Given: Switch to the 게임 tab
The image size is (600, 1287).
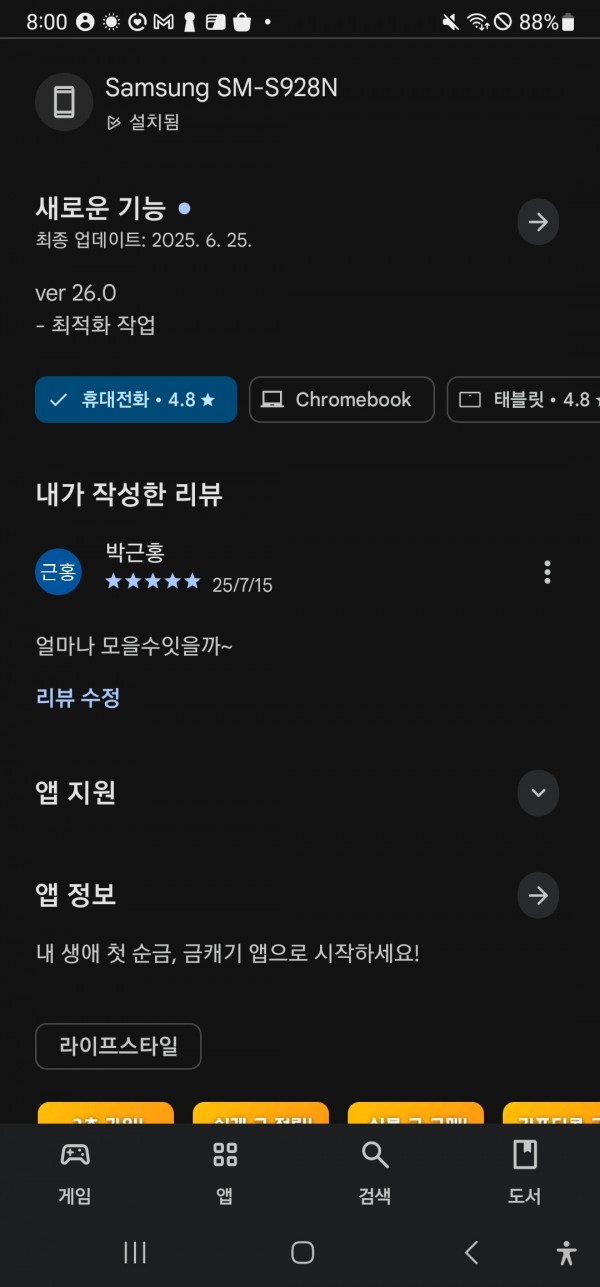Looking at the screenshot, I should pyautogui.click(x=75, y=1172).
